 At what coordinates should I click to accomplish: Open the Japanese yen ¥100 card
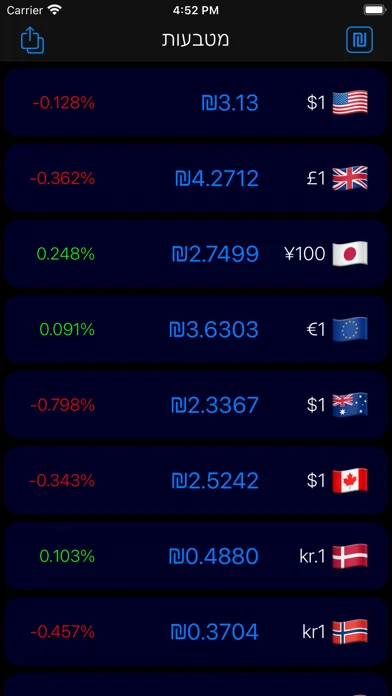(x=196, y=253)
